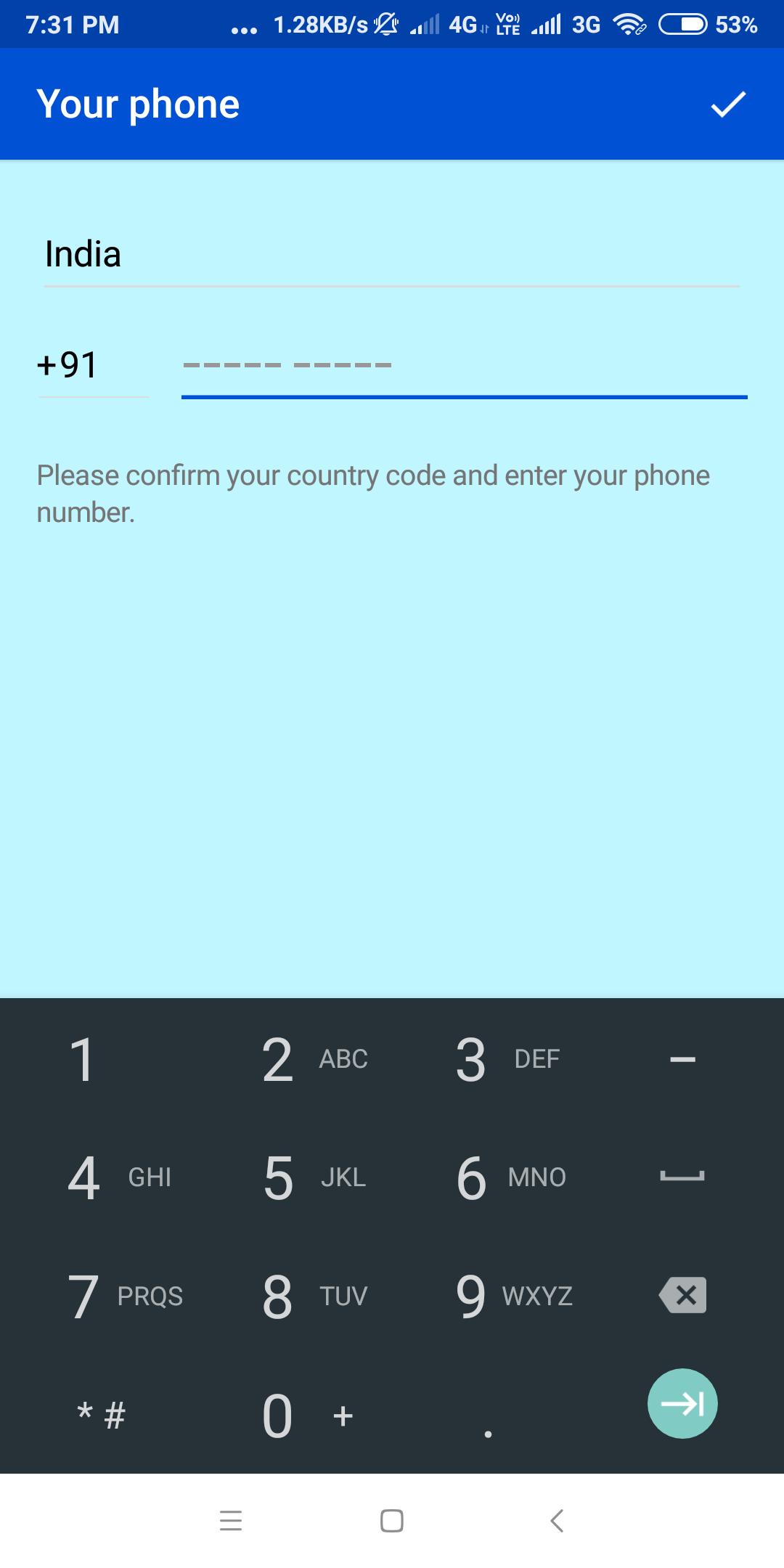Tap the next arrow key on keypad
The height and width of the screenshot is (1568, 784).
pyautogui.click(x=682, y=1403)
